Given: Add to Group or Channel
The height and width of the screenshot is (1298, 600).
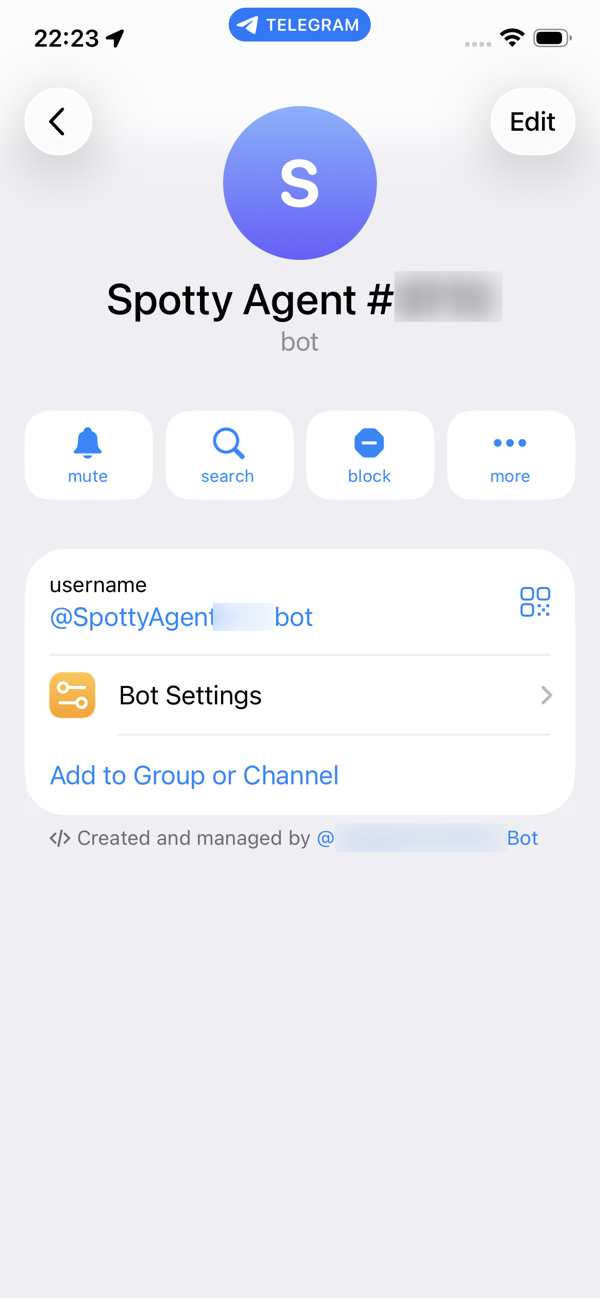Looking at the screenshot, I should tap(195, 775).
